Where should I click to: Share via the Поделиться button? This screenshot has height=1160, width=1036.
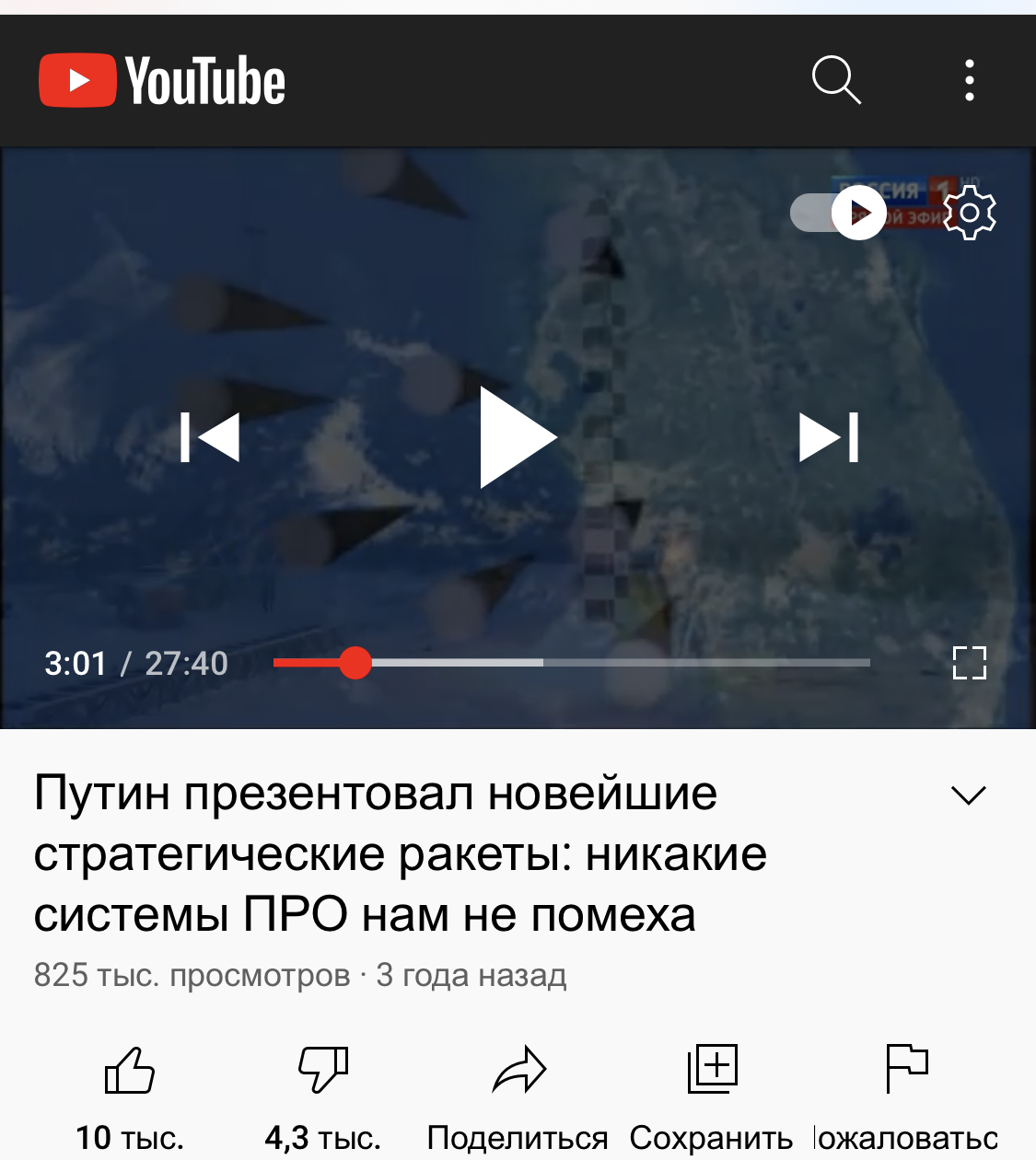(518, 1071)
